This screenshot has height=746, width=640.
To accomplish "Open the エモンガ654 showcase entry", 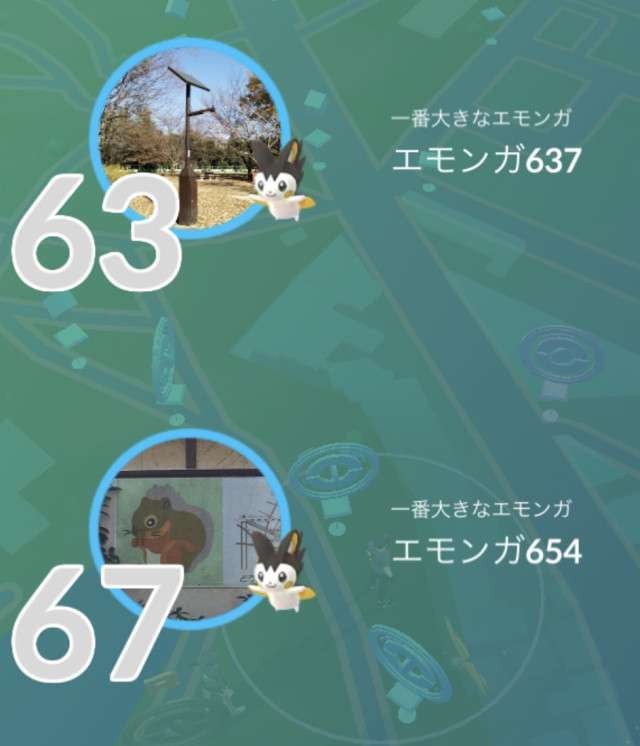I will [x=487, y=549].
